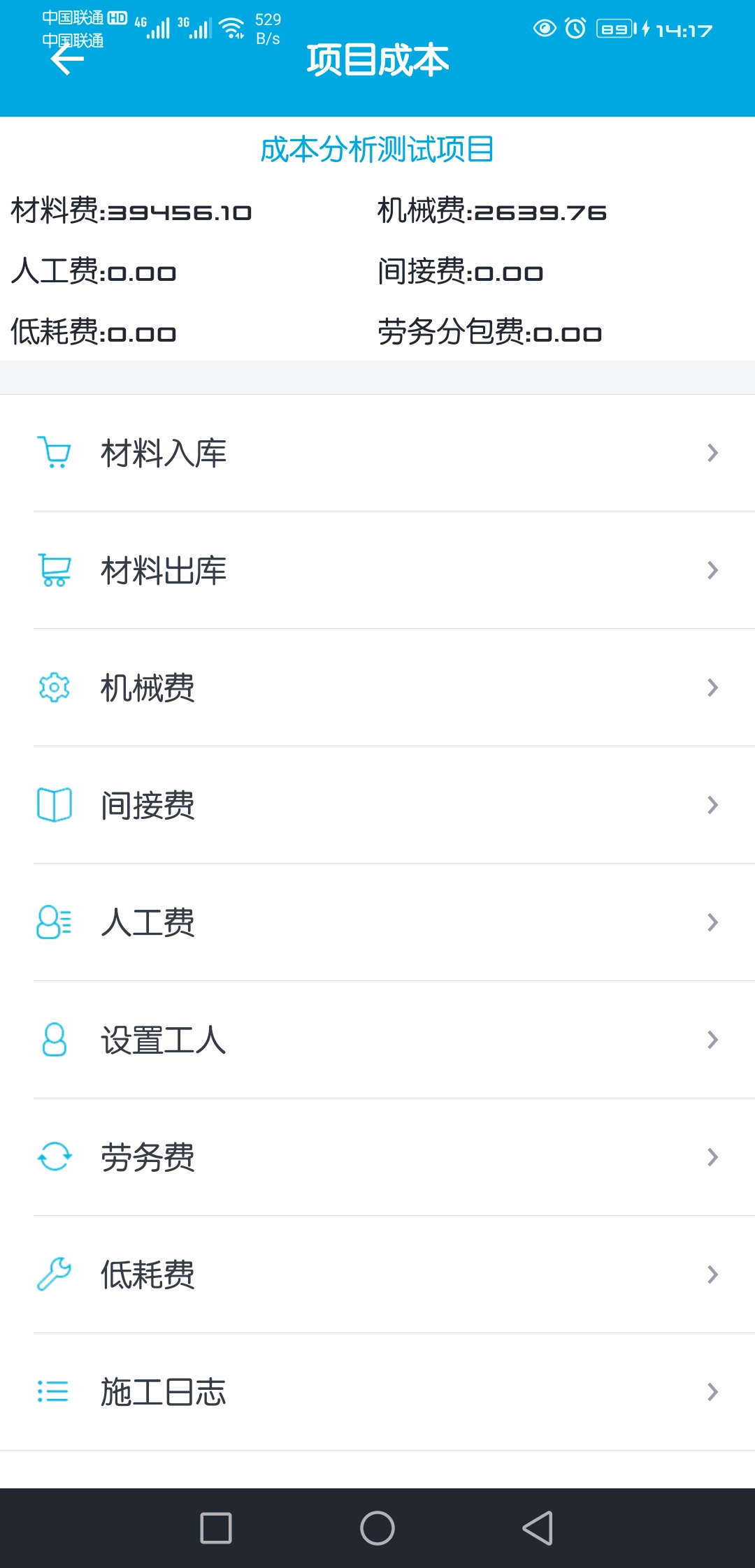Open the 人工费 menu row

click(377, 922)
